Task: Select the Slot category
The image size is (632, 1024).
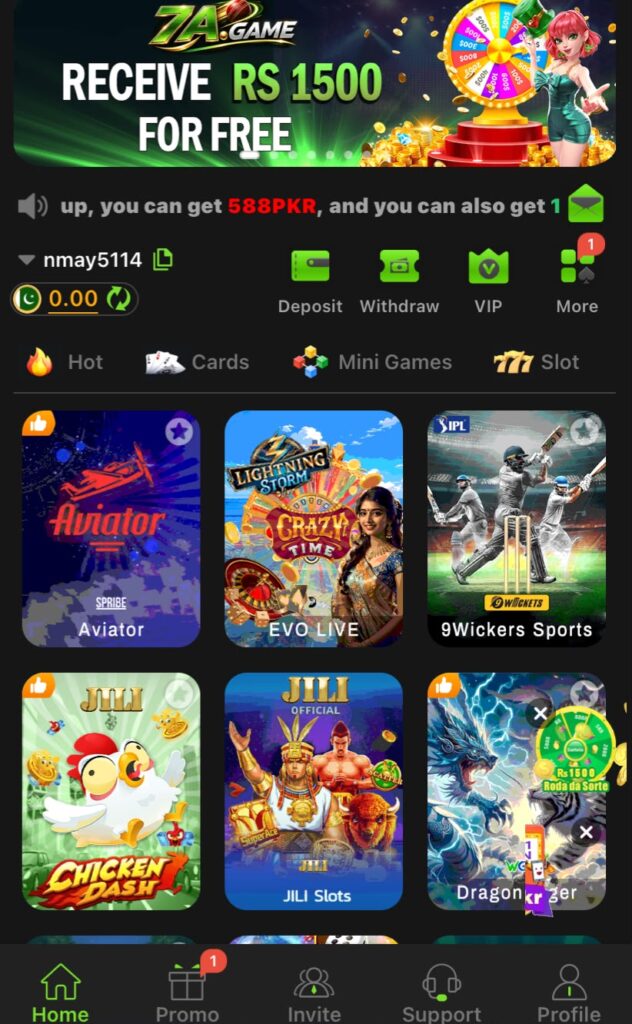Action: (536, 362)
